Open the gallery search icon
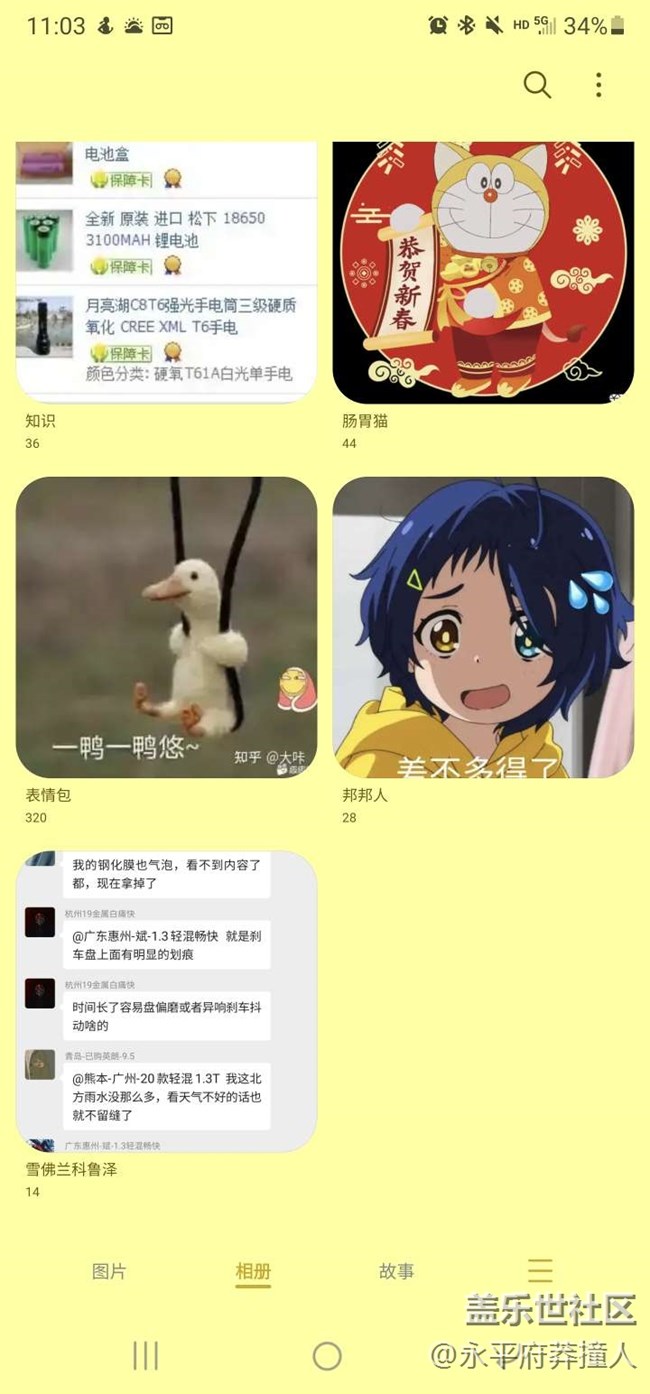The image size is (650, 1394). point(537,85)
